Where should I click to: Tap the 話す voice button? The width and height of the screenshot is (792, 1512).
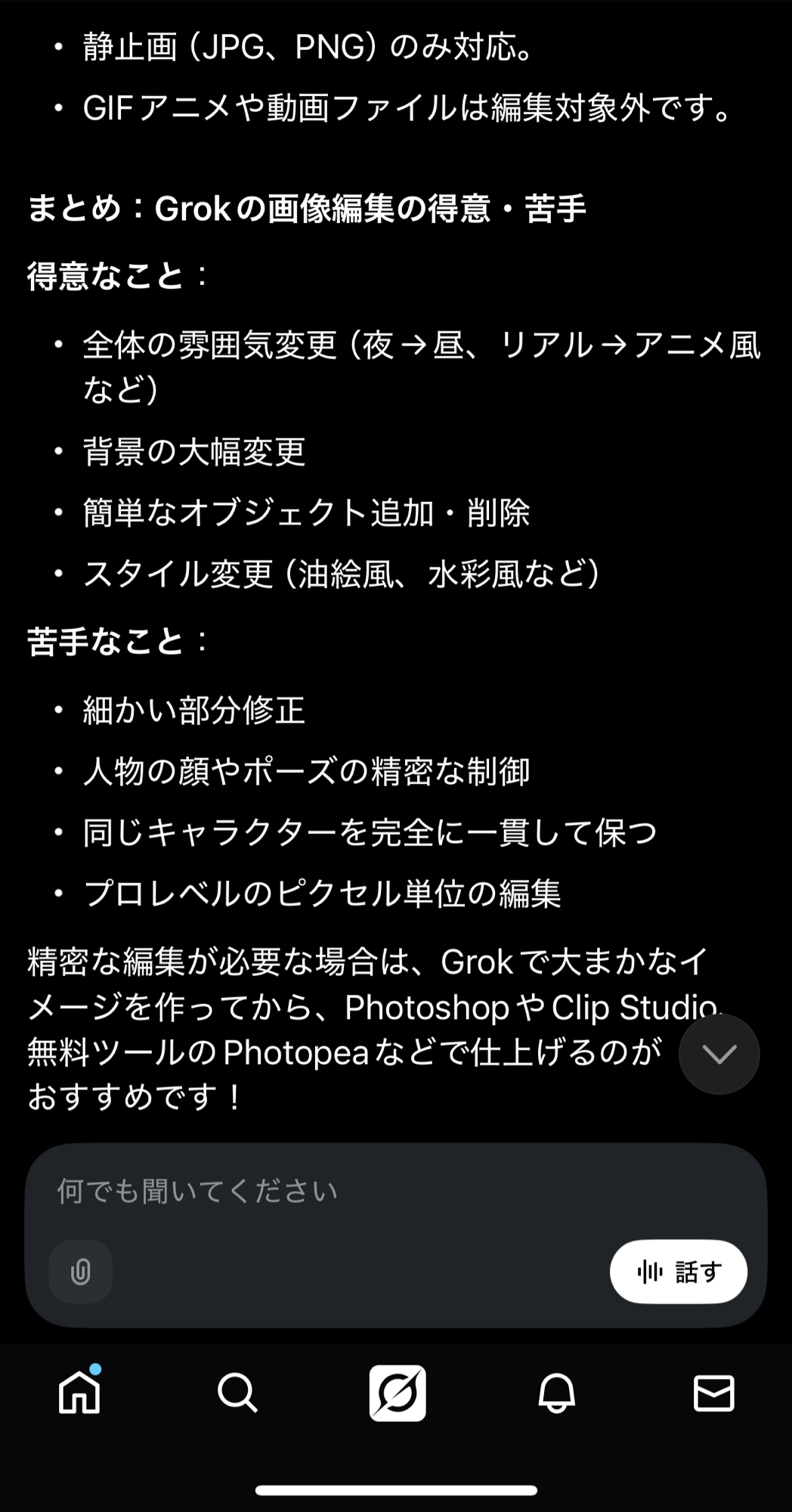(x=678, y=1272)
